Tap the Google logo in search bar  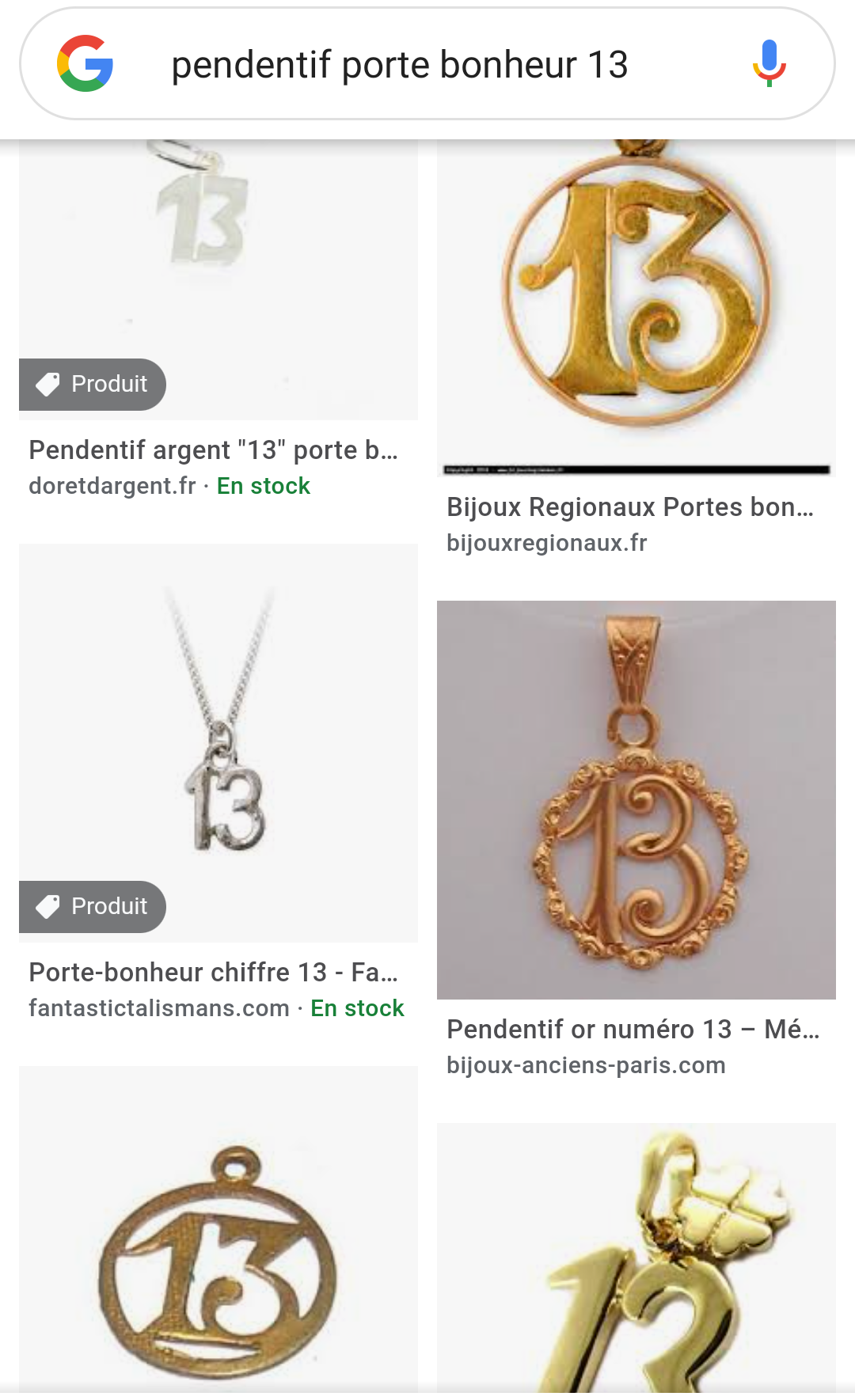pyautogui.click(x=85, y=64)
